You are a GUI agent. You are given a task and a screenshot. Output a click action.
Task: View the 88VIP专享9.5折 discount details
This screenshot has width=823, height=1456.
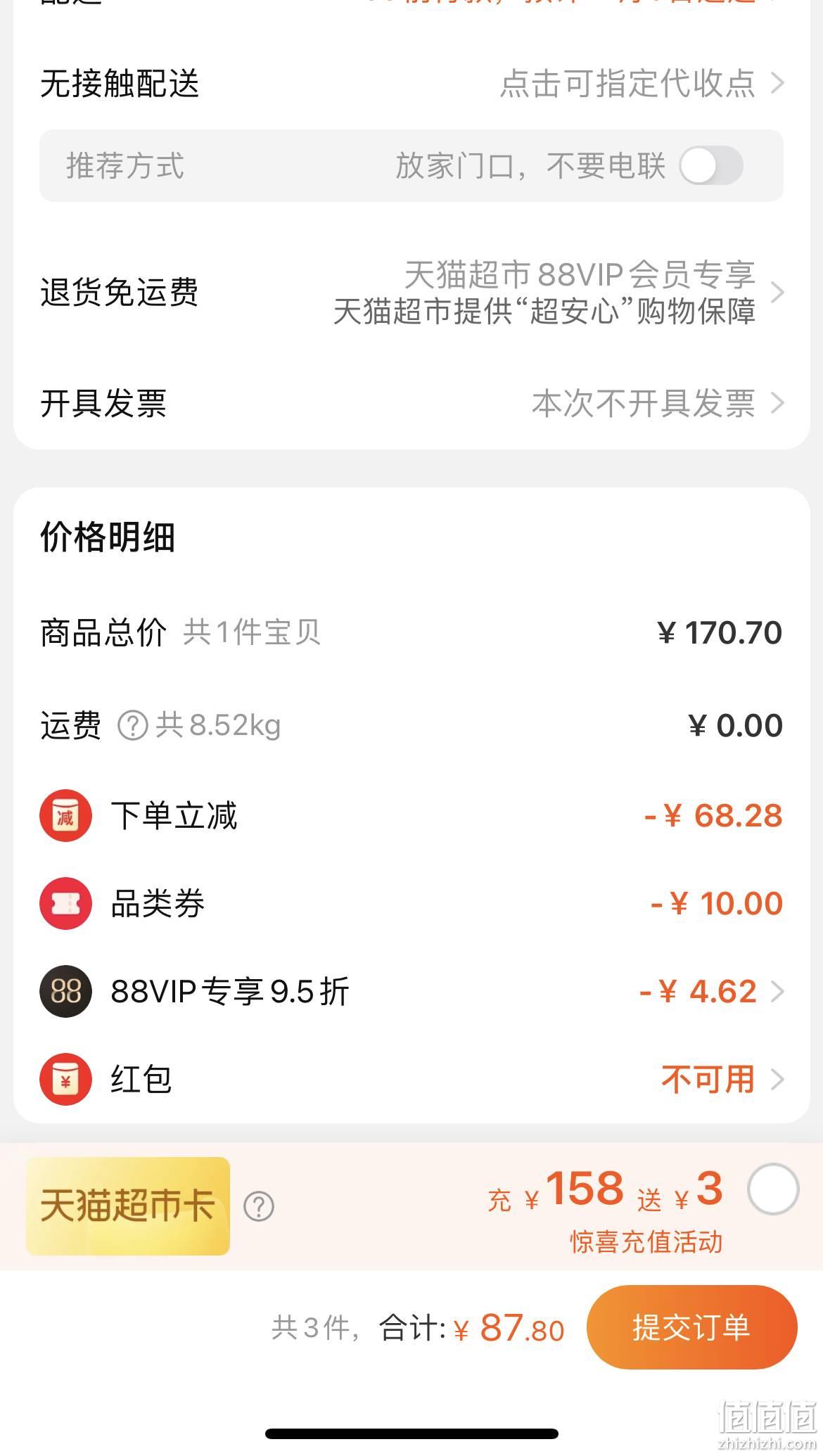click(x=412, y=992)
